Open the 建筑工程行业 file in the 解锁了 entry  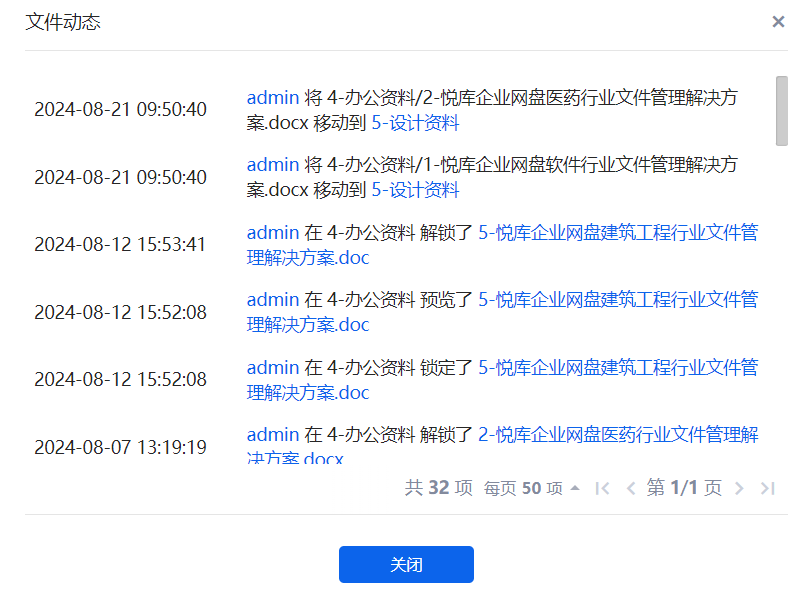pos(617,233)
